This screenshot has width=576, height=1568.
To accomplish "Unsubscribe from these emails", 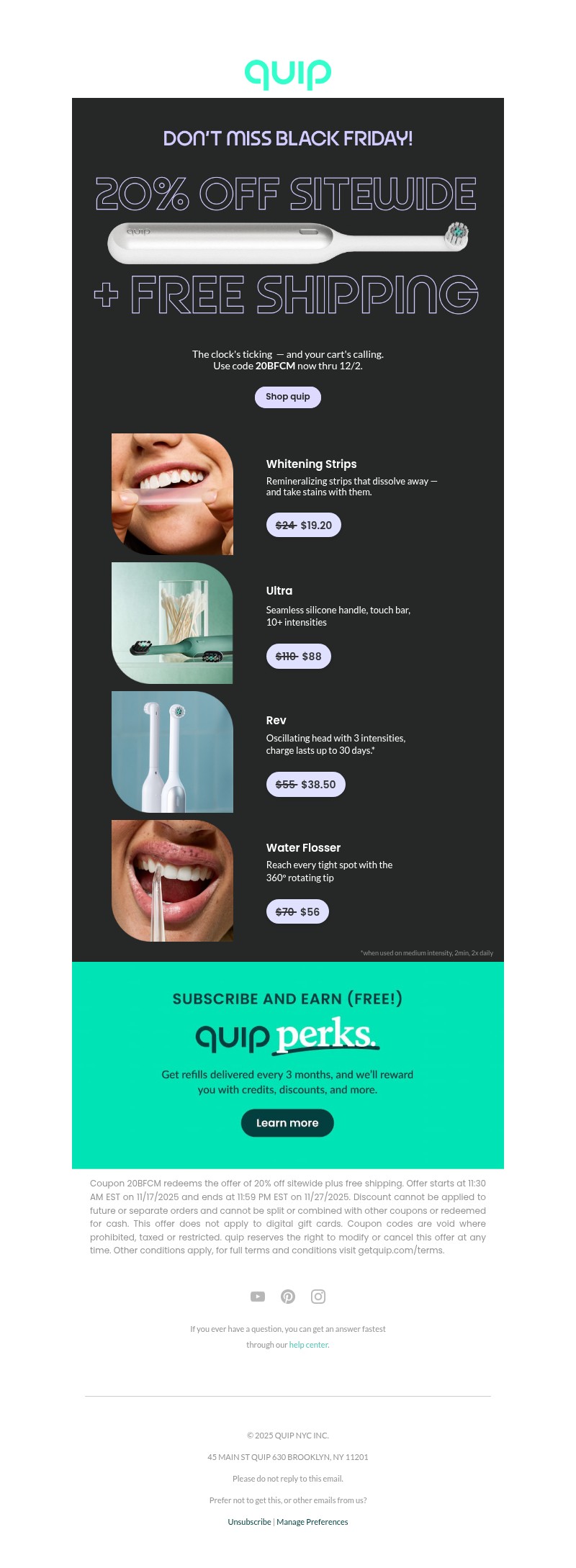I will coord(249,1521).
